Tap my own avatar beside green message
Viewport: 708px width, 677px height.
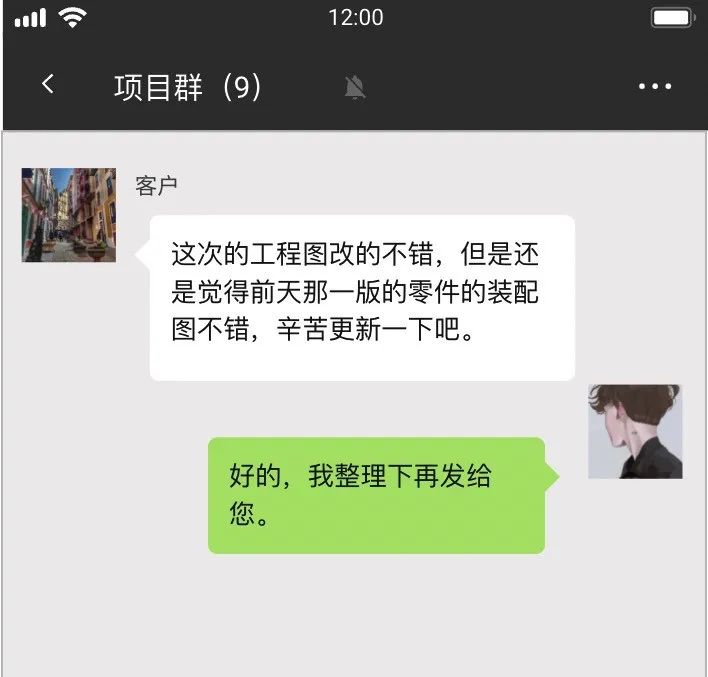[x=634, y=431]
